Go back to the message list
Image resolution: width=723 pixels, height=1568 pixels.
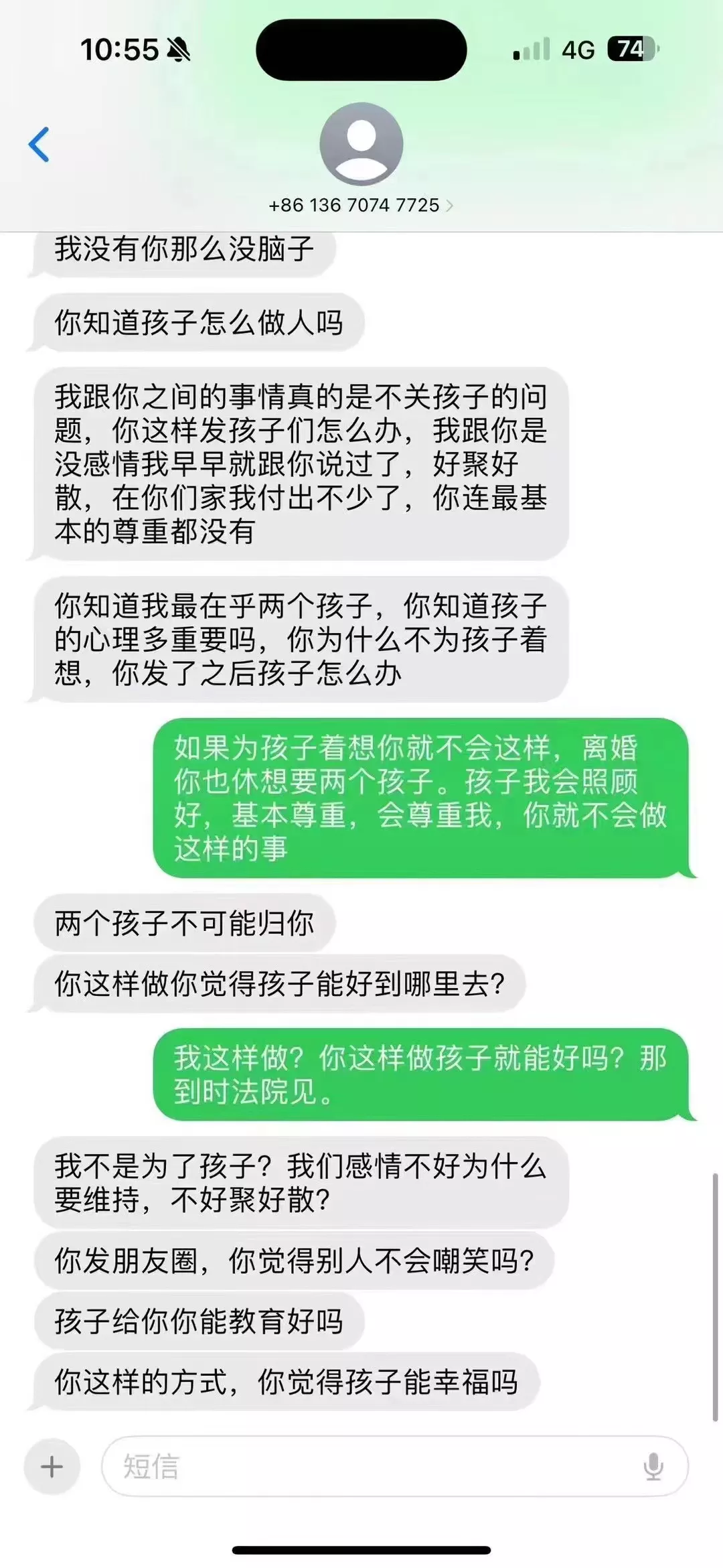point(39,144)
